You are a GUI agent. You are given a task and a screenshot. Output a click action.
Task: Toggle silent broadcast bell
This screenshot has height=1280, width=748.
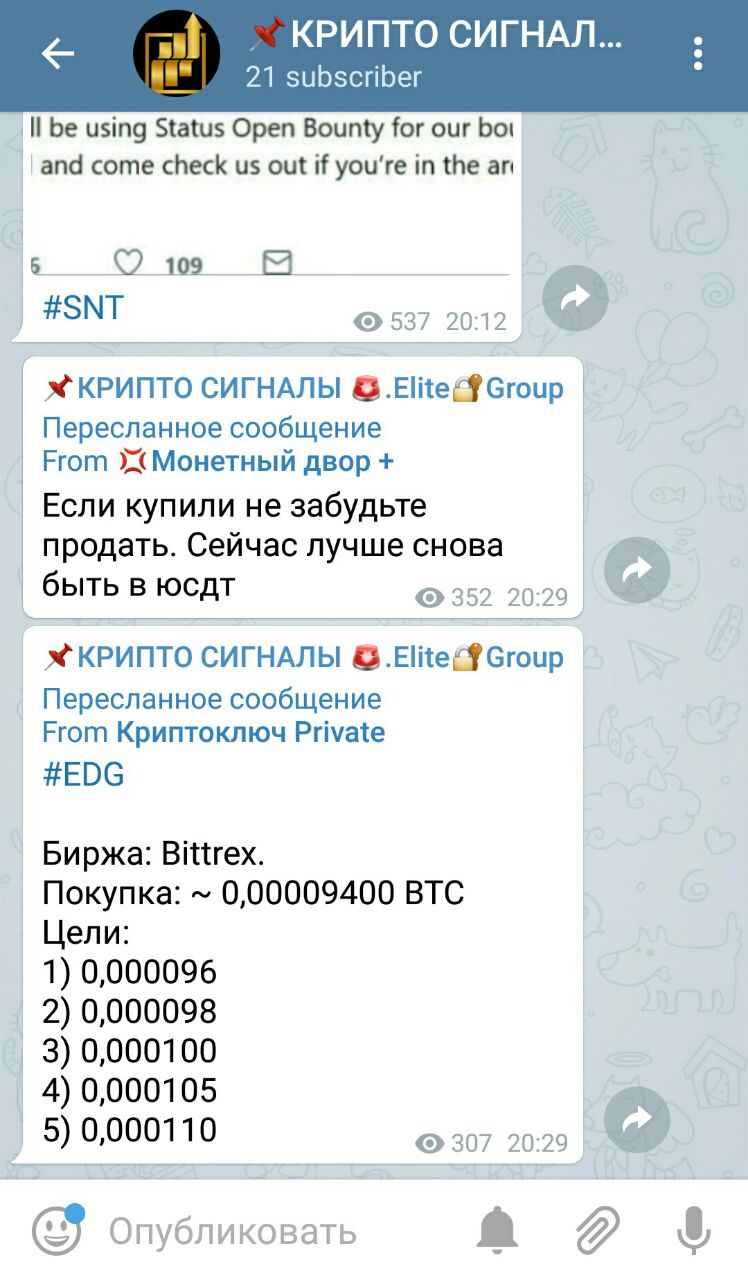click(497, 1231)
